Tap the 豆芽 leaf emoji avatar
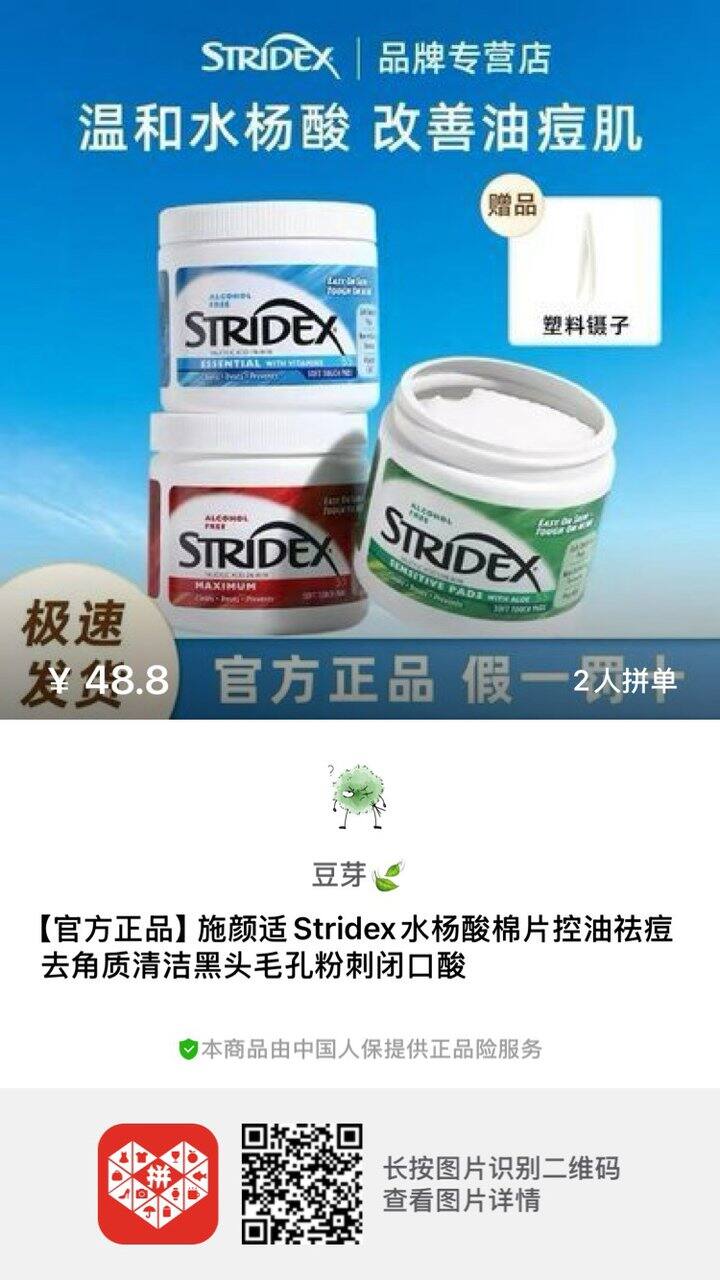Image resolution: width=720 pixels, height=1280 pixels. coord(387,872)
